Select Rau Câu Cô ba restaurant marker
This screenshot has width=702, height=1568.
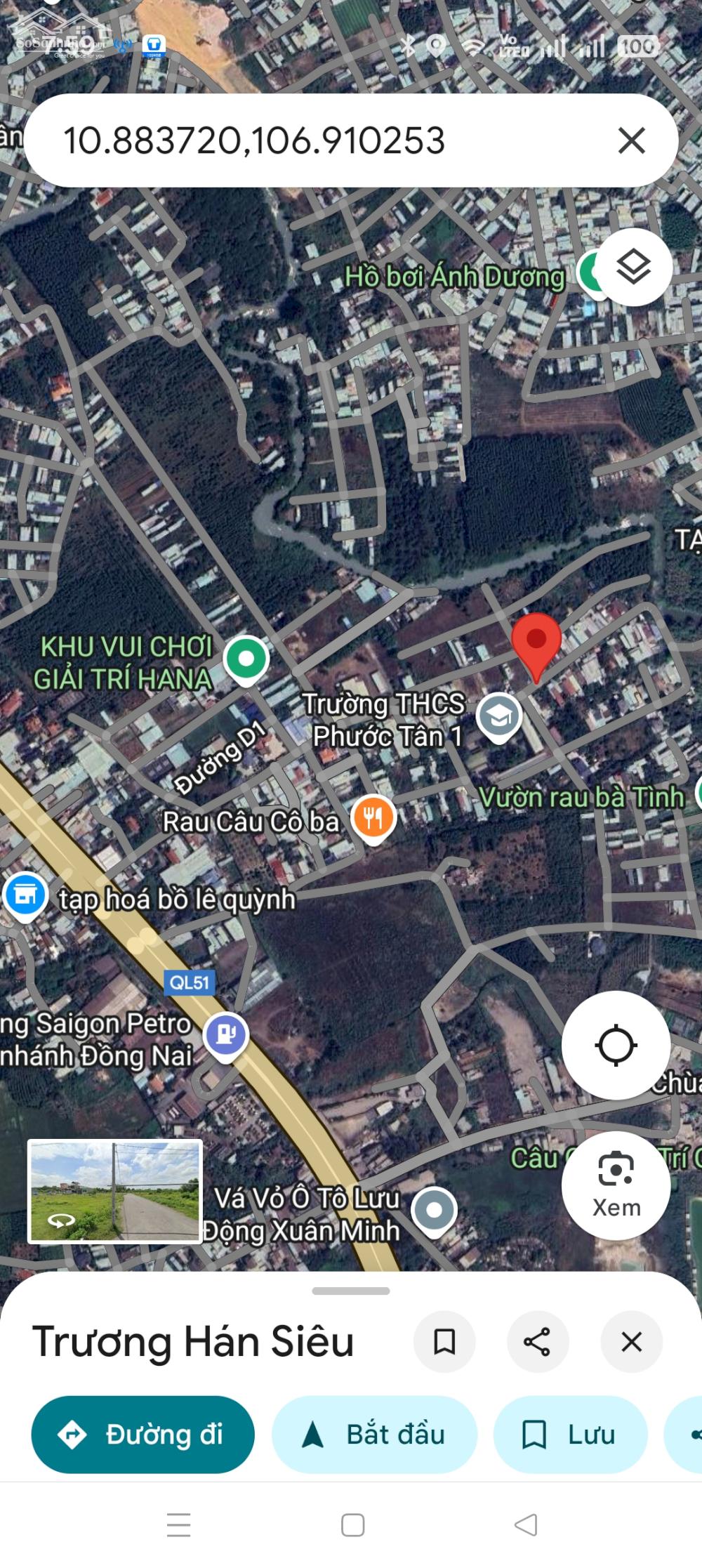(374, 818)
